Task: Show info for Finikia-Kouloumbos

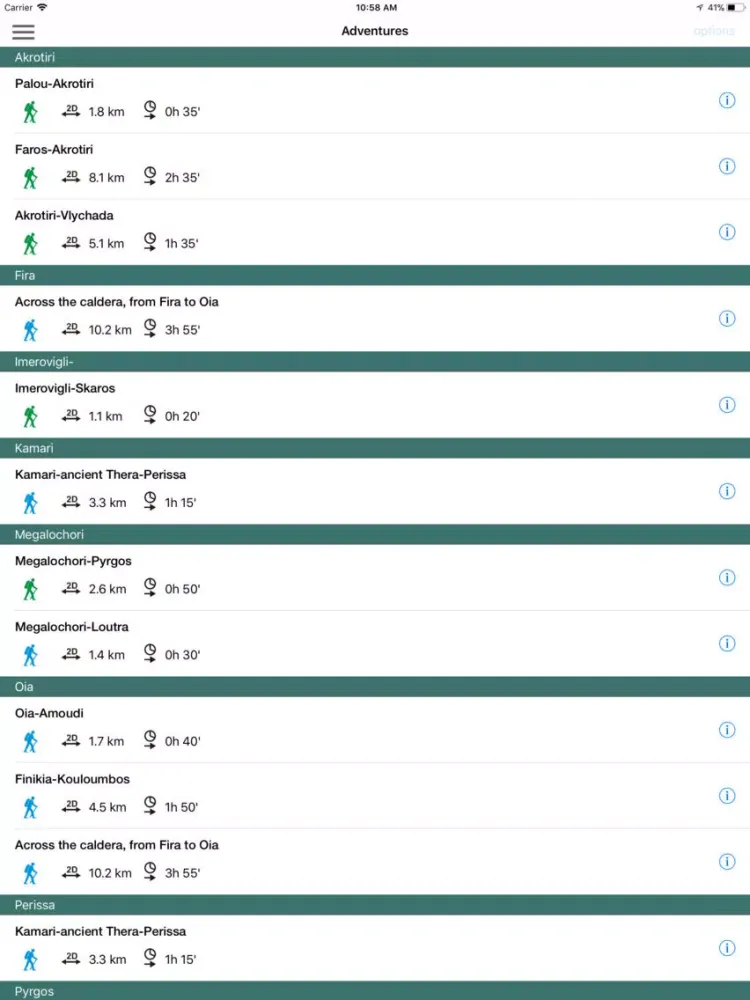Action: tap(727, 796)
